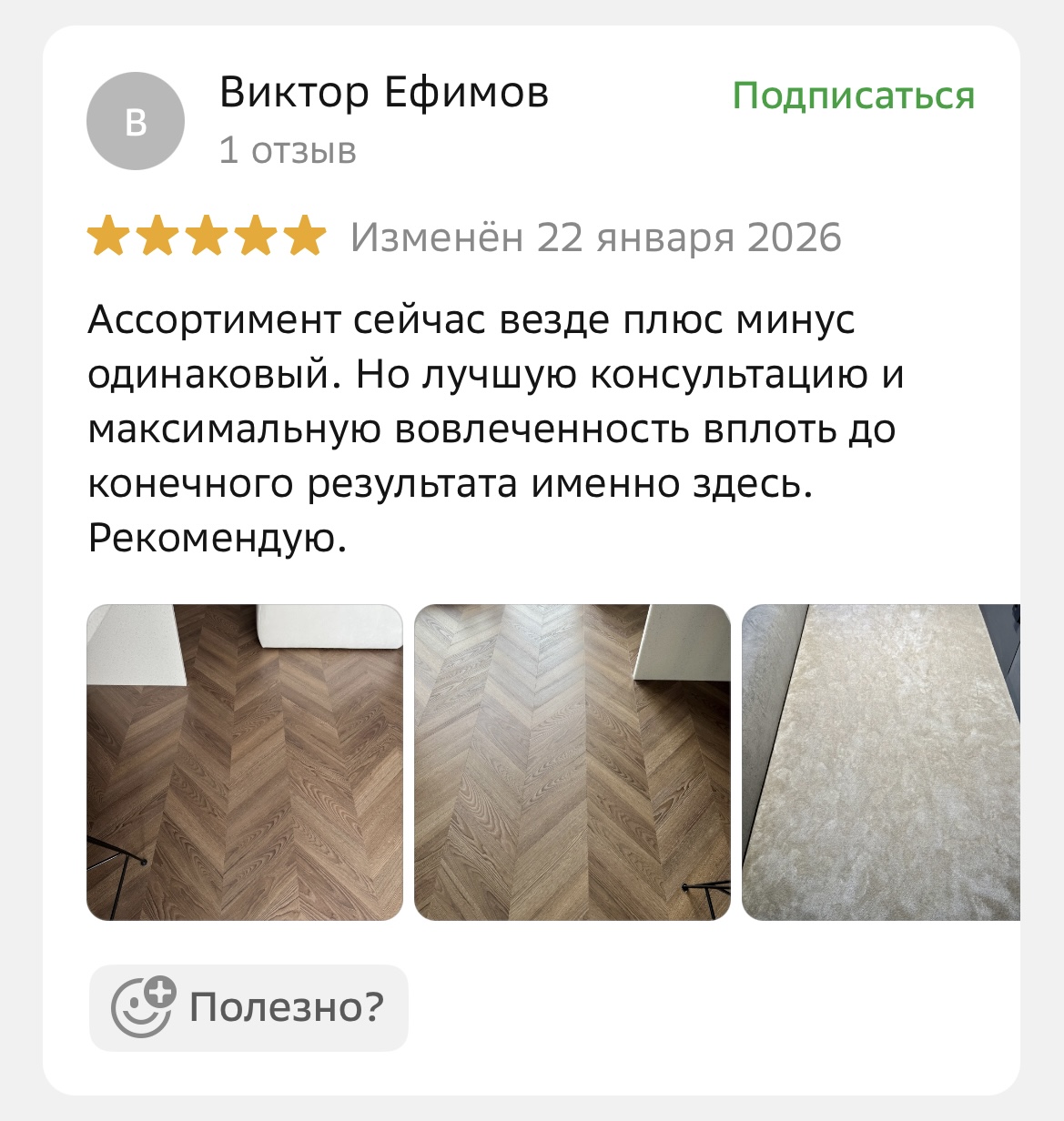The image size is (1064, 1121).
Task: Subscribe to Виктор Ефимов via Подписаться
Action: [853, 96]
